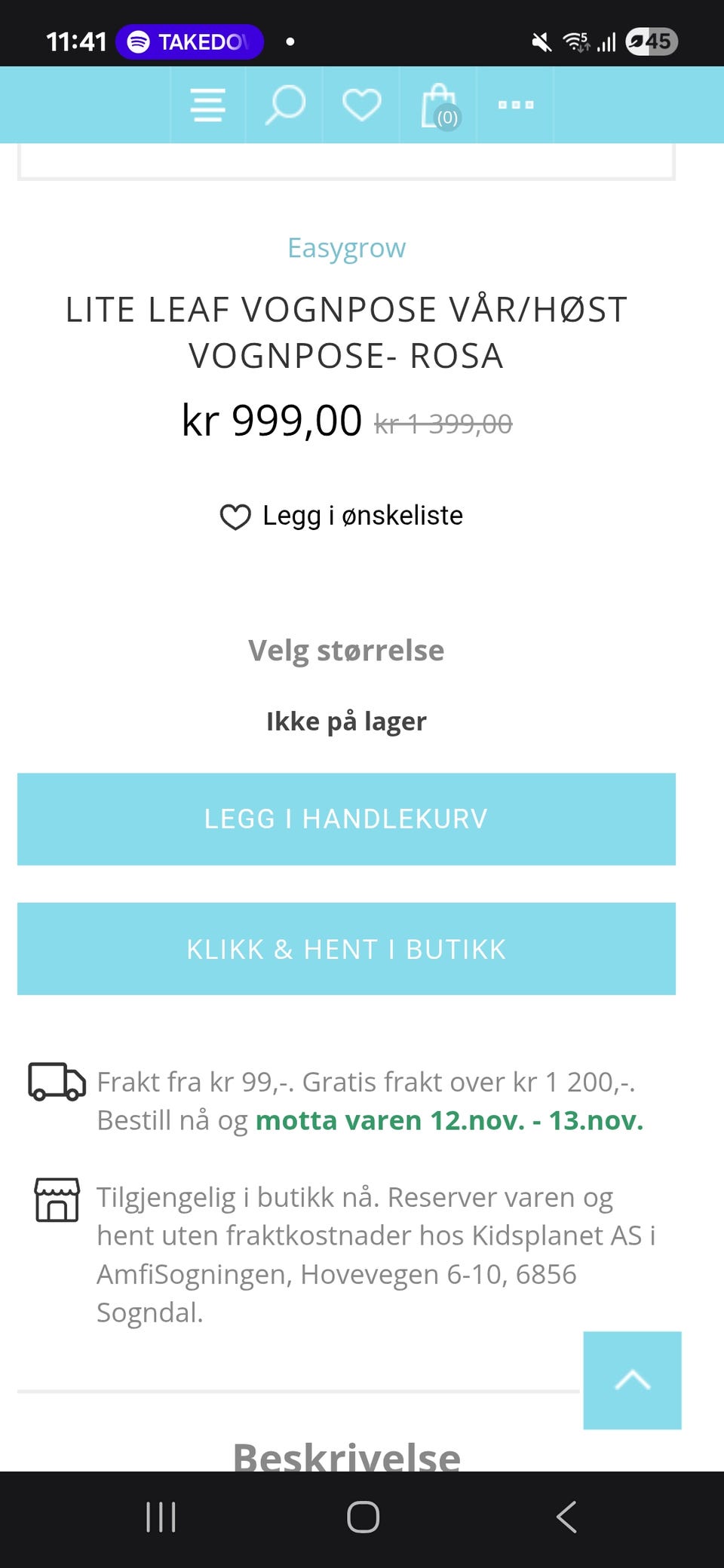Open the hamburger navigation menu

[207, 106]
